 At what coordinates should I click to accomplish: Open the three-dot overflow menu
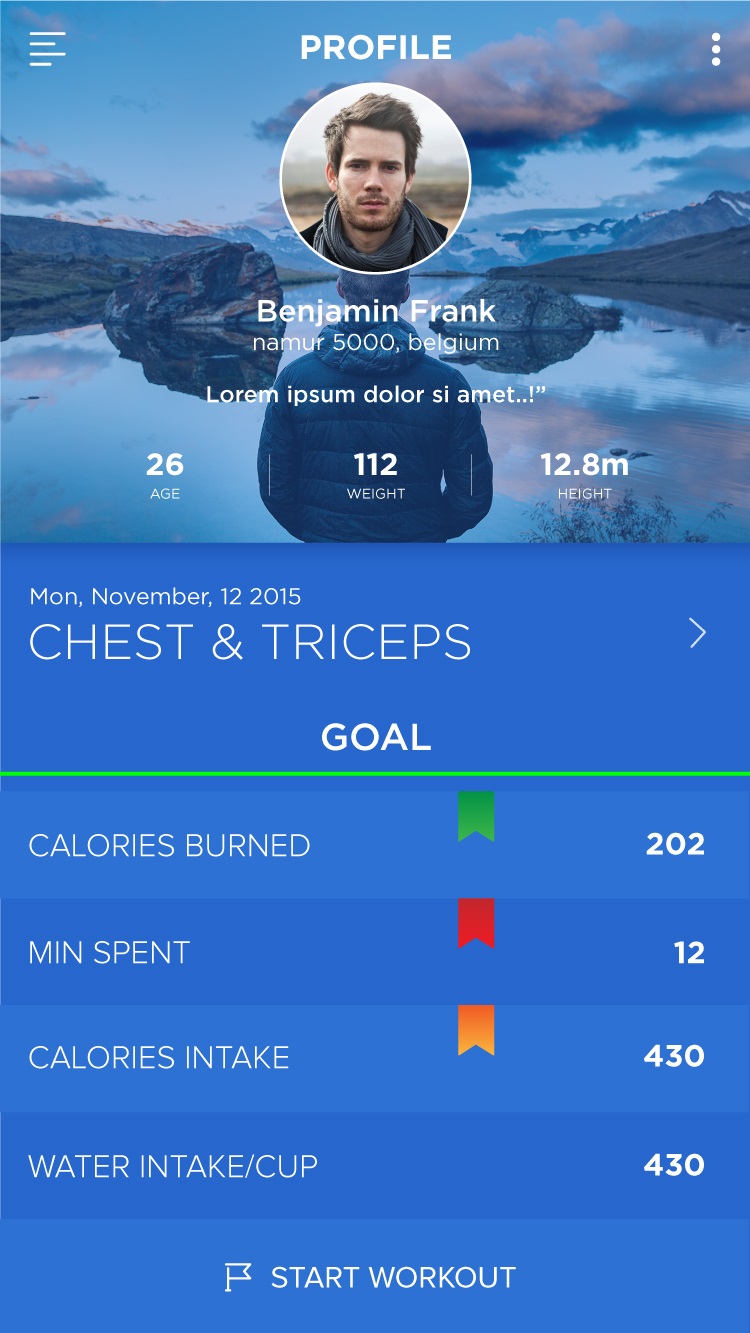pos(715,49)
